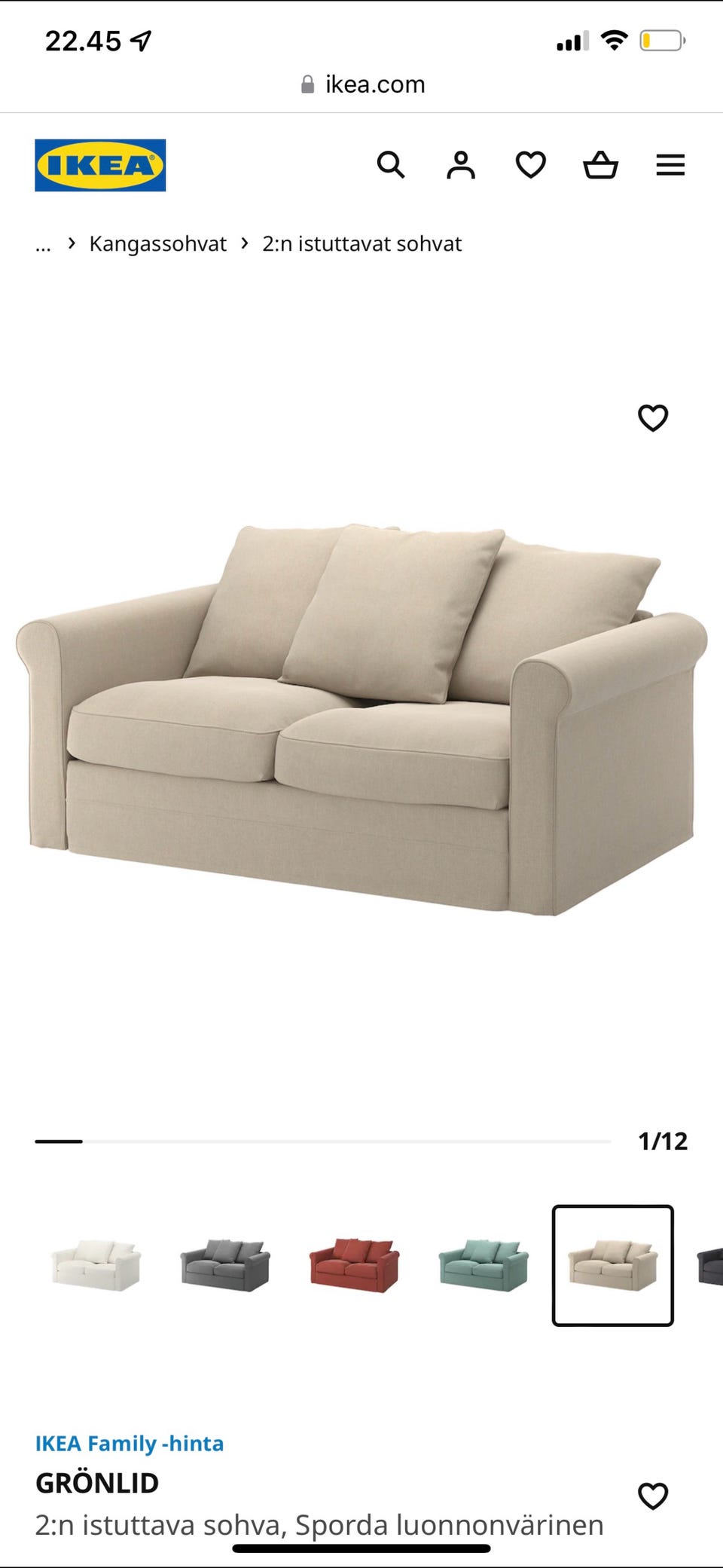Image resolution: width=723 pixels, height=1568 pixels.
Task: Go to IKEA home via logo
Action: pos(100,165)
